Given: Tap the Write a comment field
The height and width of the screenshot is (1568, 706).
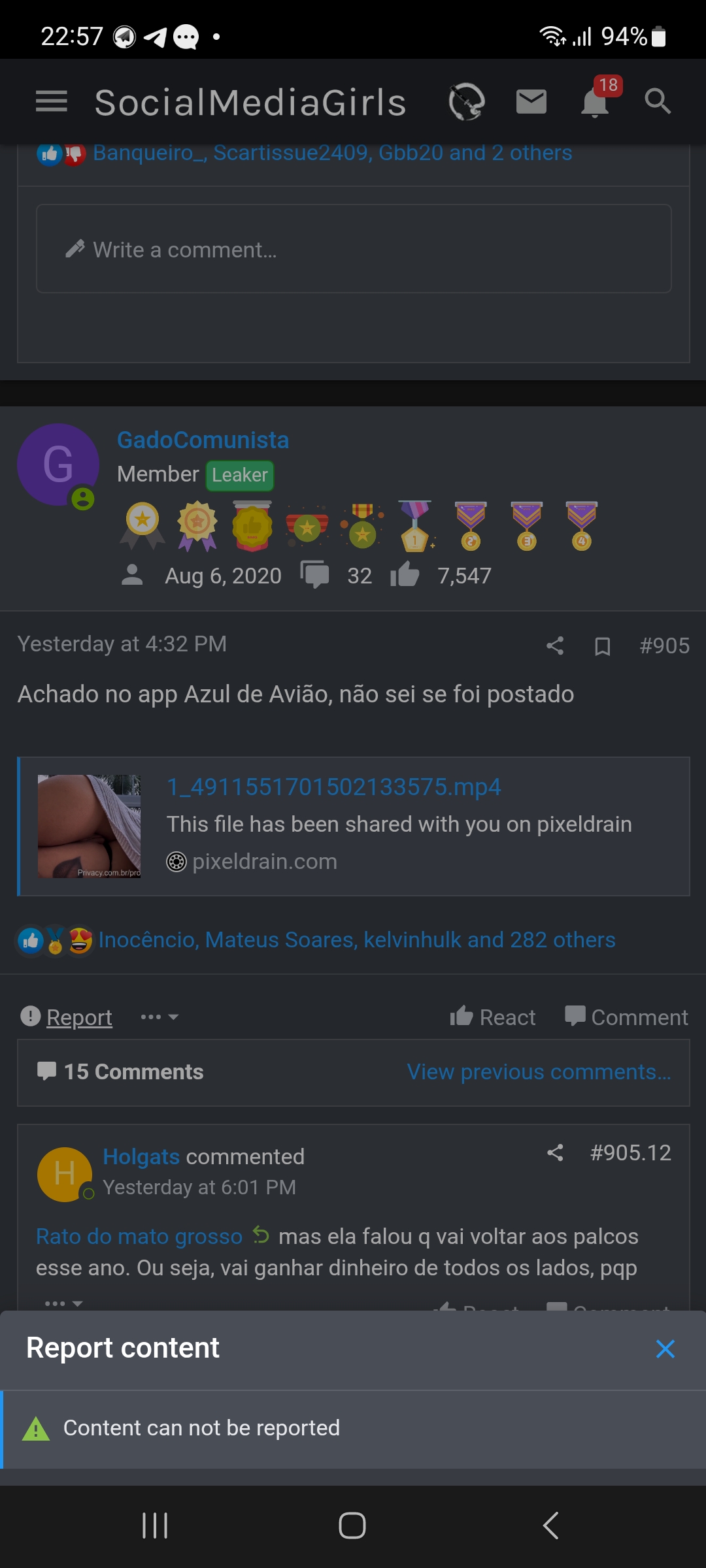Looking at the screenshot, I should pyautogui.click(x=354, y=249).
